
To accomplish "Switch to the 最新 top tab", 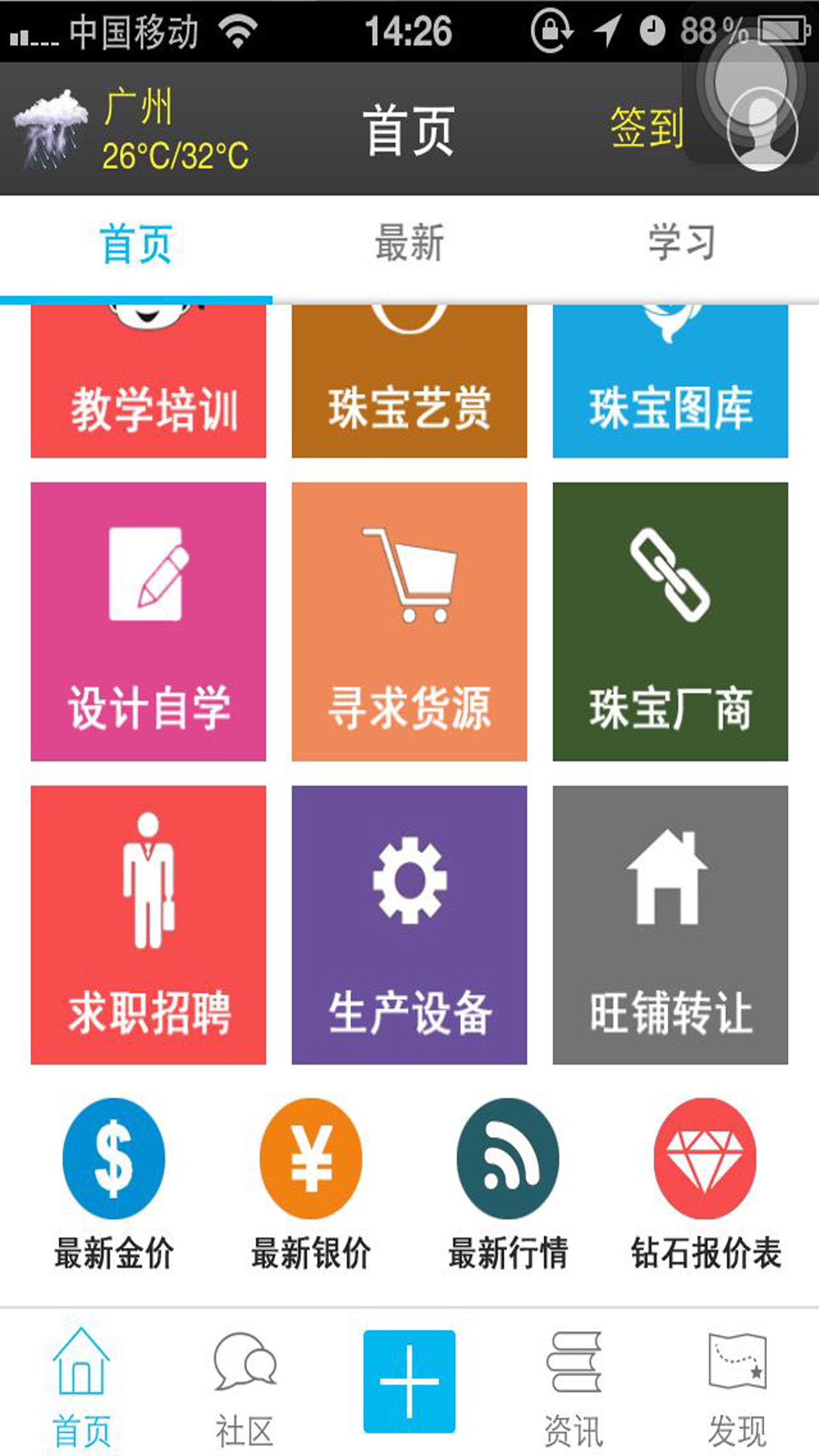I will [x=409, y=243].
